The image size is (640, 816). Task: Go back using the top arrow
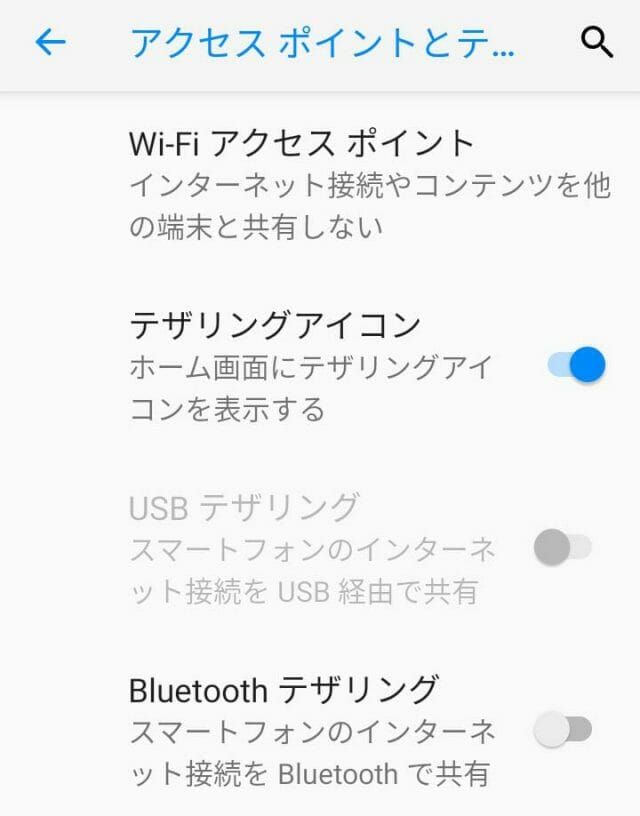(50, 42)
